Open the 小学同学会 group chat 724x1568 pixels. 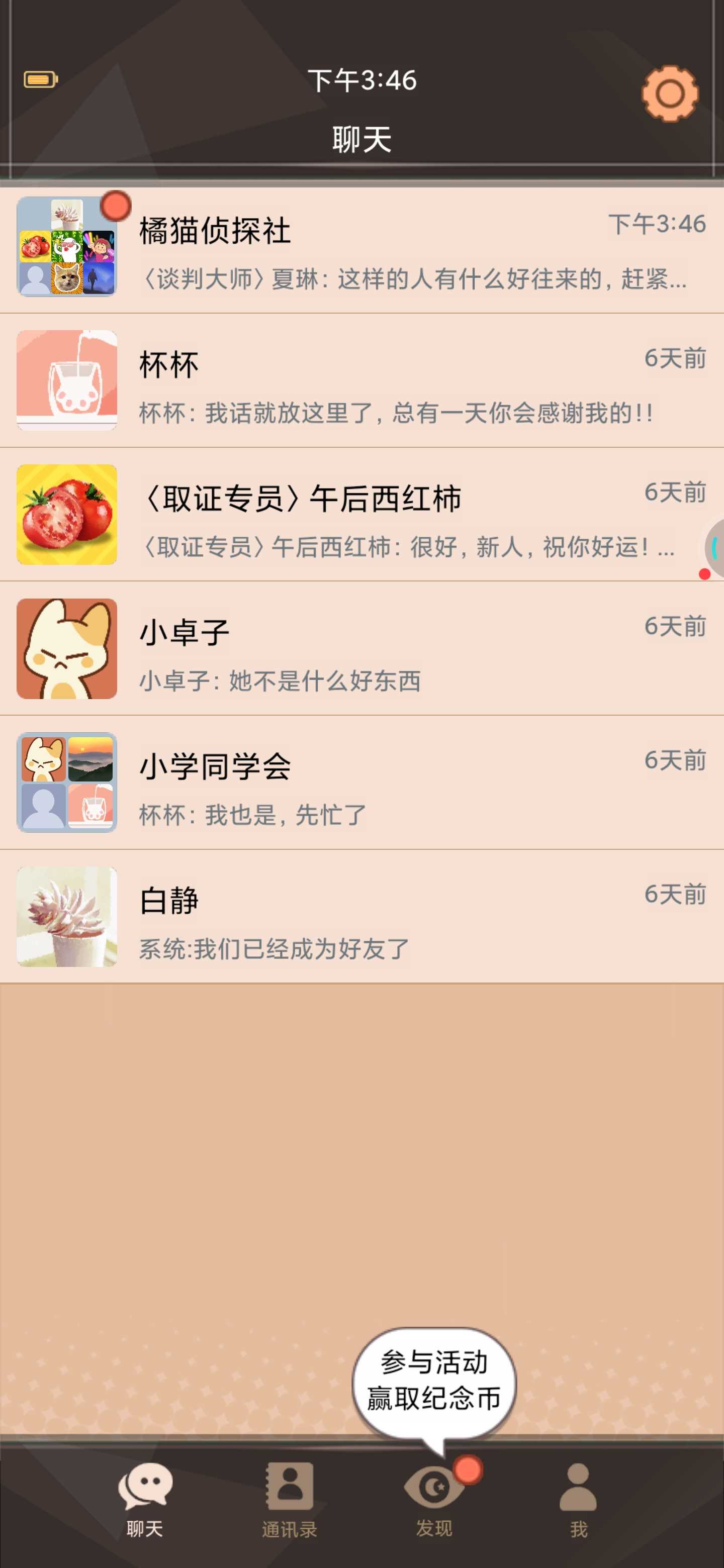tap(361, 782)
